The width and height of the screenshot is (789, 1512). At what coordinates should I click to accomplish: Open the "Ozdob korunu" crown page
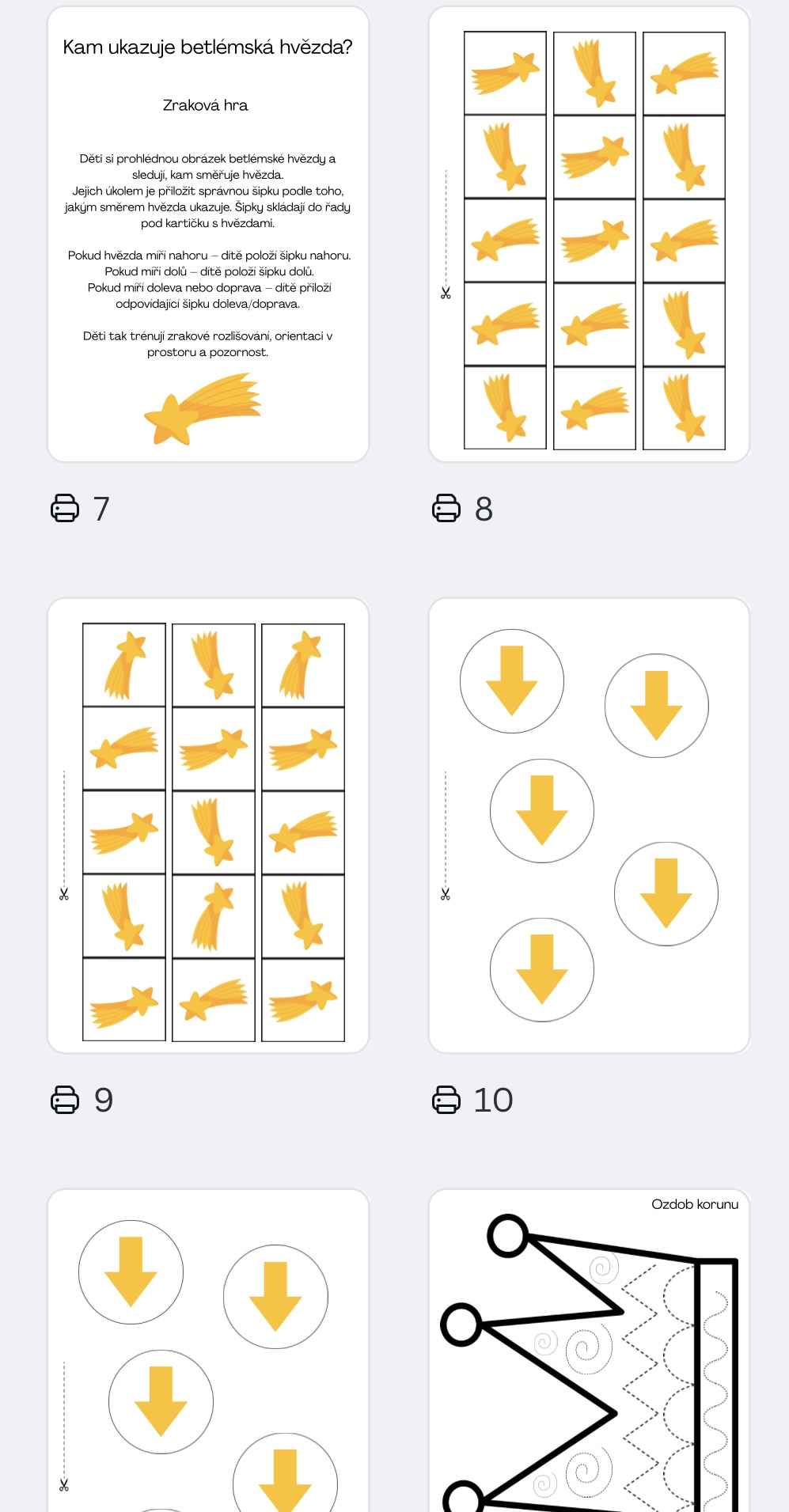coord(589,1350)
